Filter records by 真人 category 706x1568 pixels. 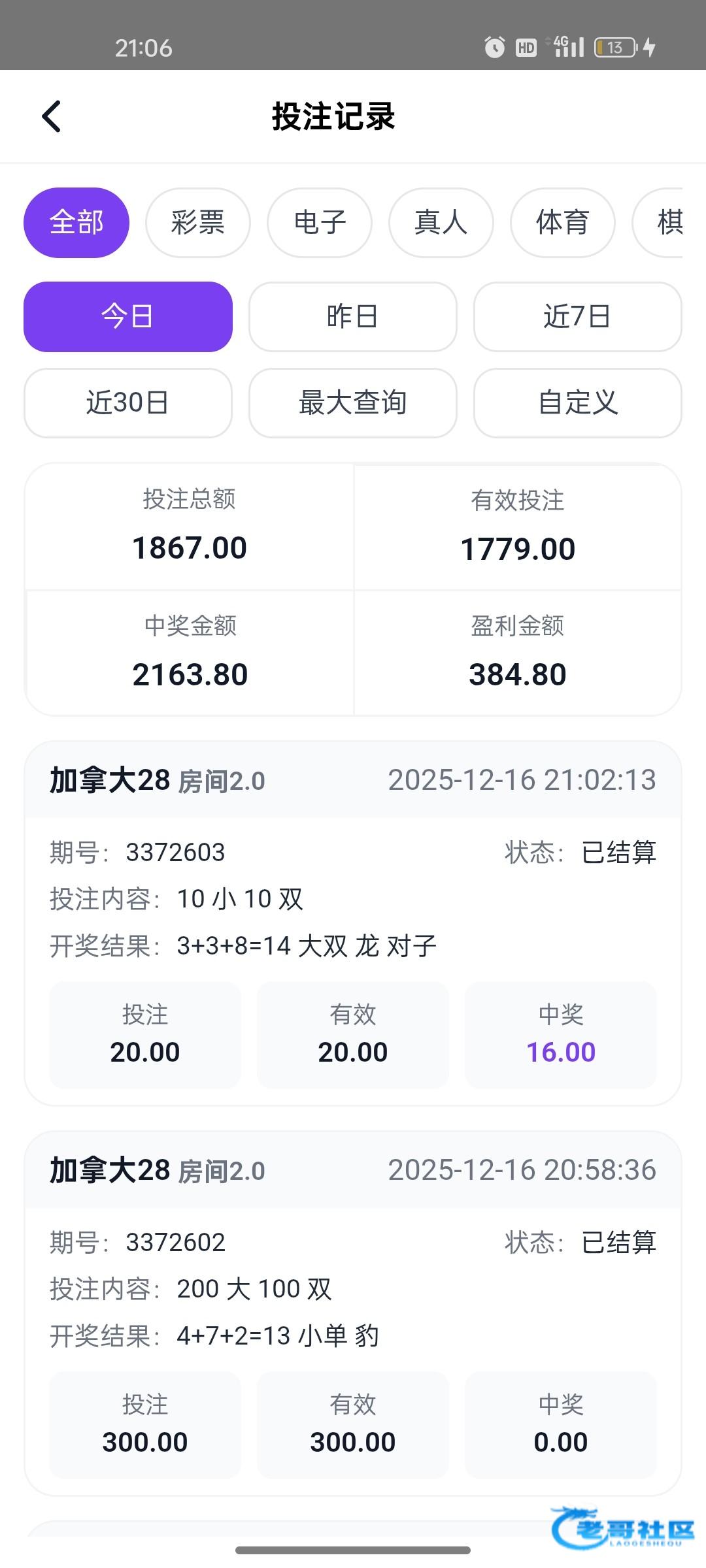click(441, 223)
